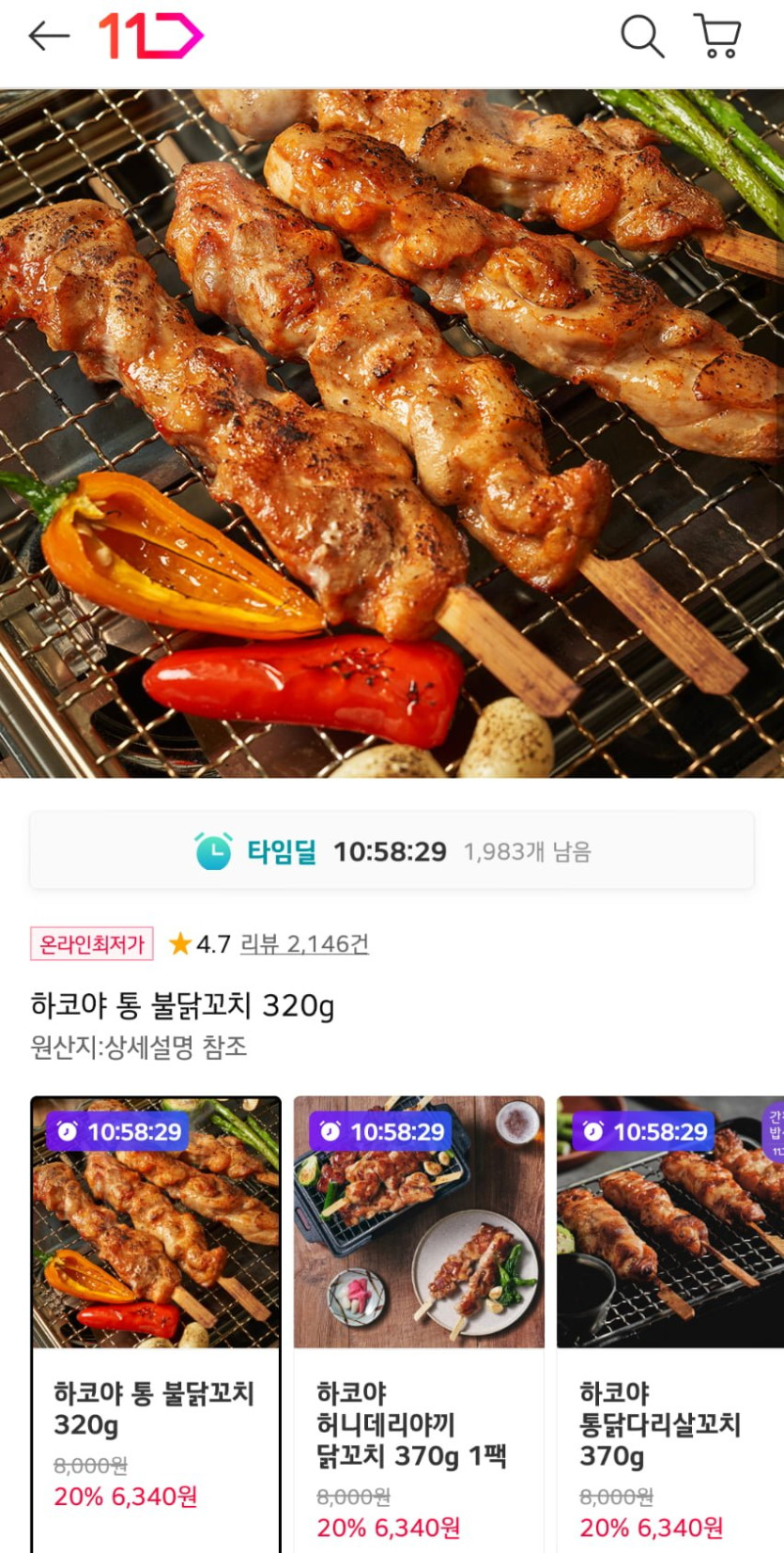Go back with the arrow icon
This screenshot has height=1553, width=784.
(49, 37)
